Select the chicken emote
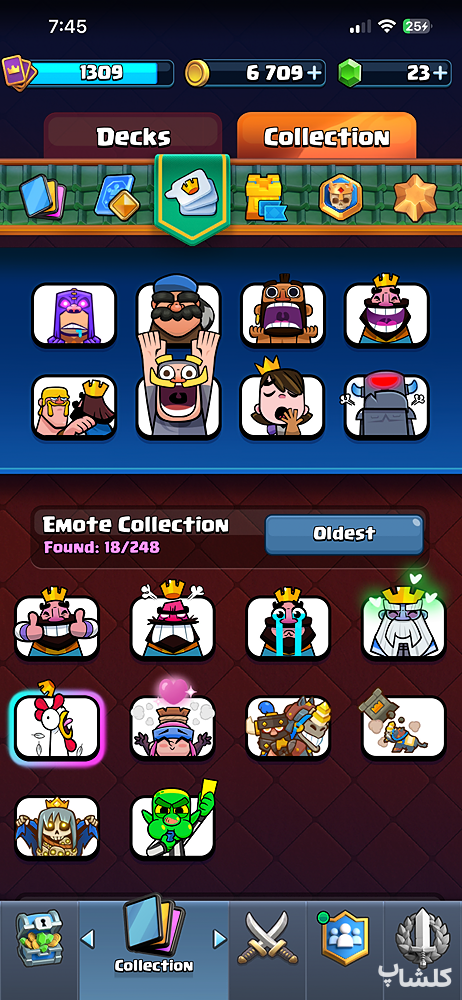 (57, 726)
